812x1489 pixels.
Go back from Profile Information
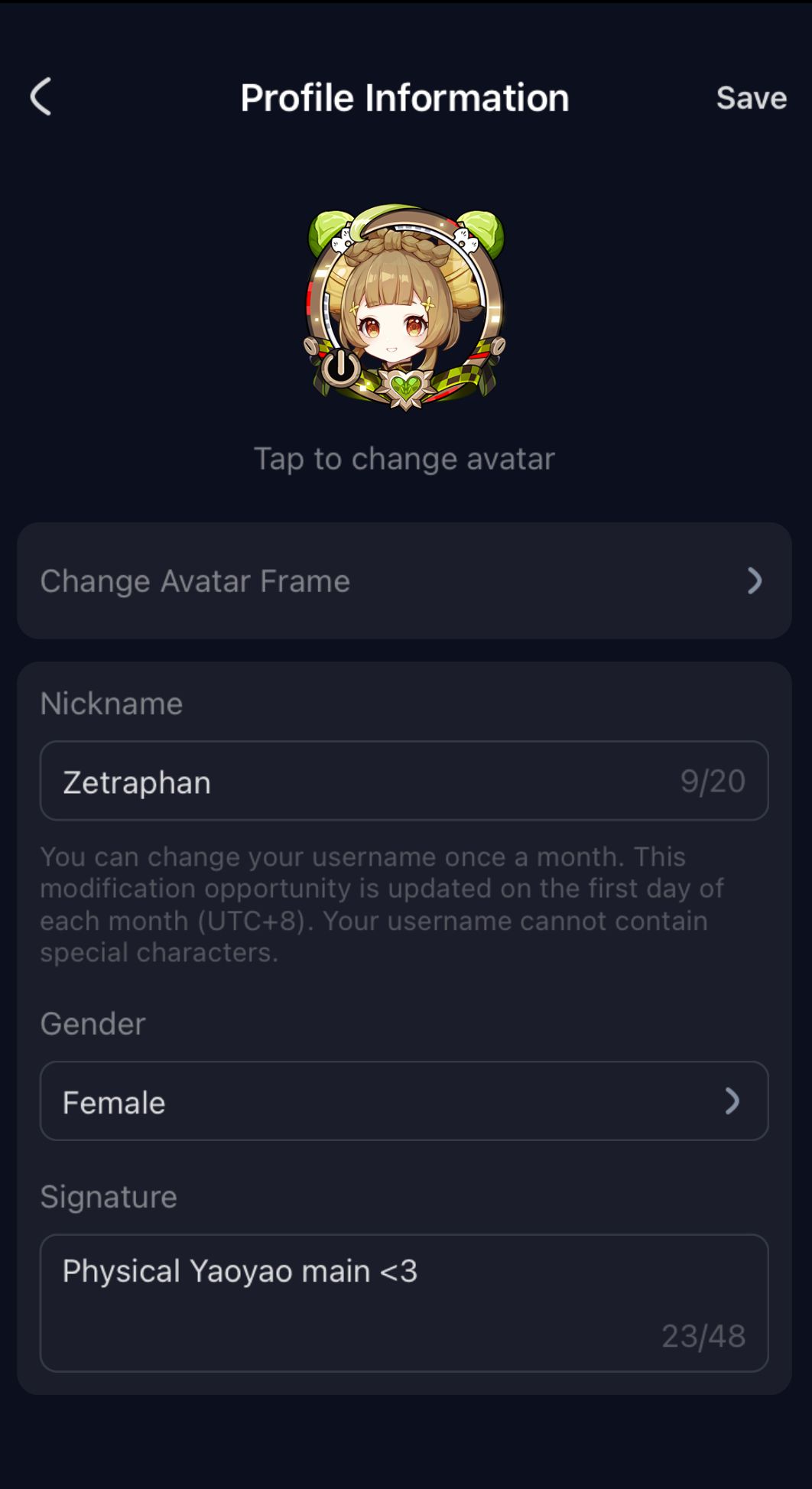[x=41, y=97]
